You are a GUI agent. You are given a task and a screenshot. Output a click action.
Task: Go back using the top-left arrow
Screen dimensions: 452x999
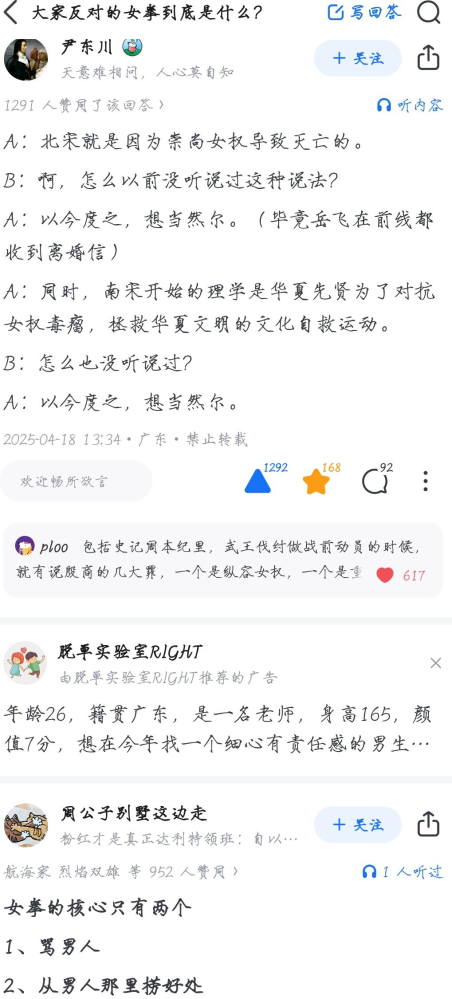click(x=11, y=12)
